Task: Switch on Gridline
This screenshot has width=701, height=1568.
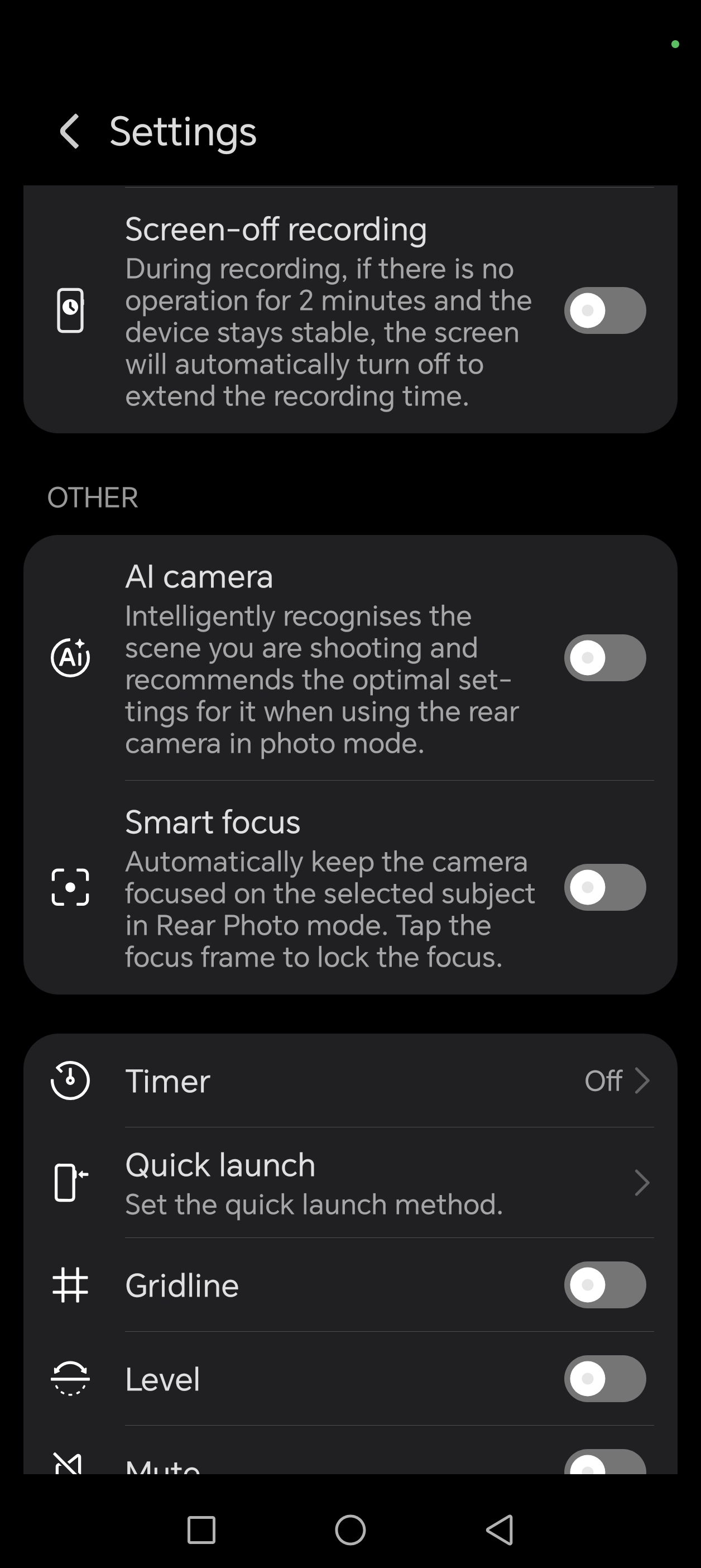Action: pos(604,1285)
